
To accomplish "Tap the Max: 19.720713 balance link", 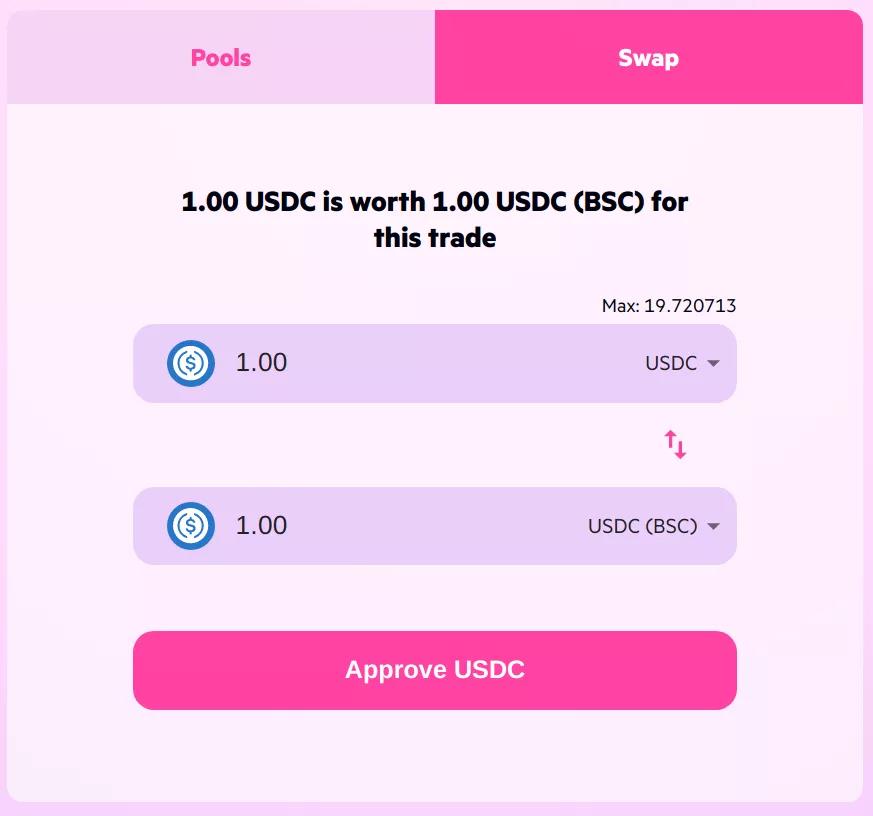I will click(668, 306).
